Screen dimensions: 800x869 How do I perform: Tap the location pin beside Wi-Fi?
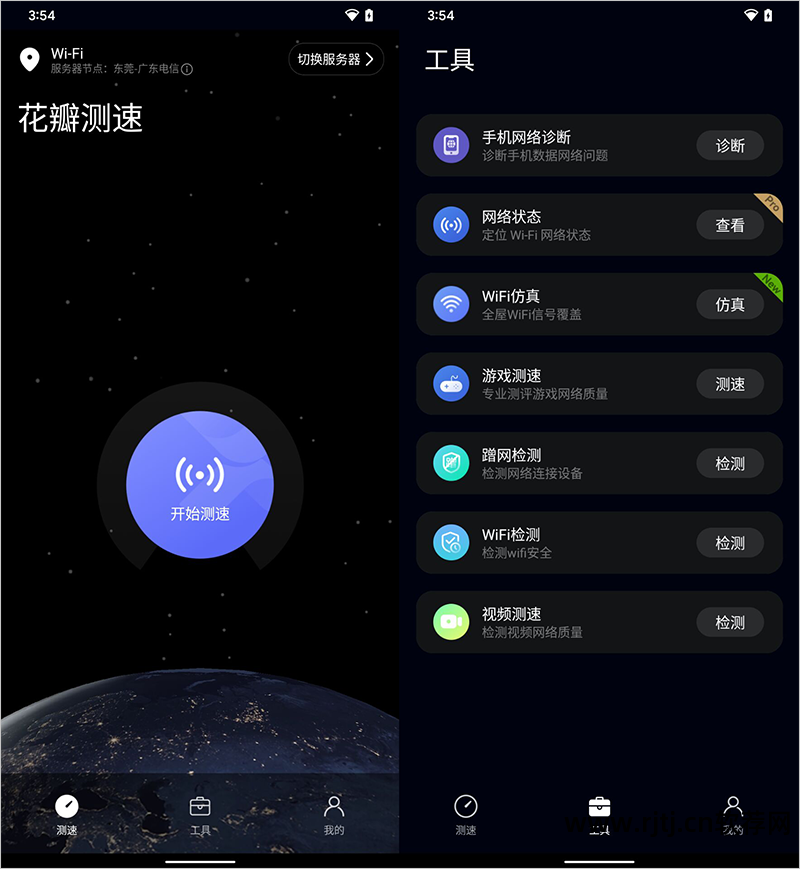click(29, 59)
